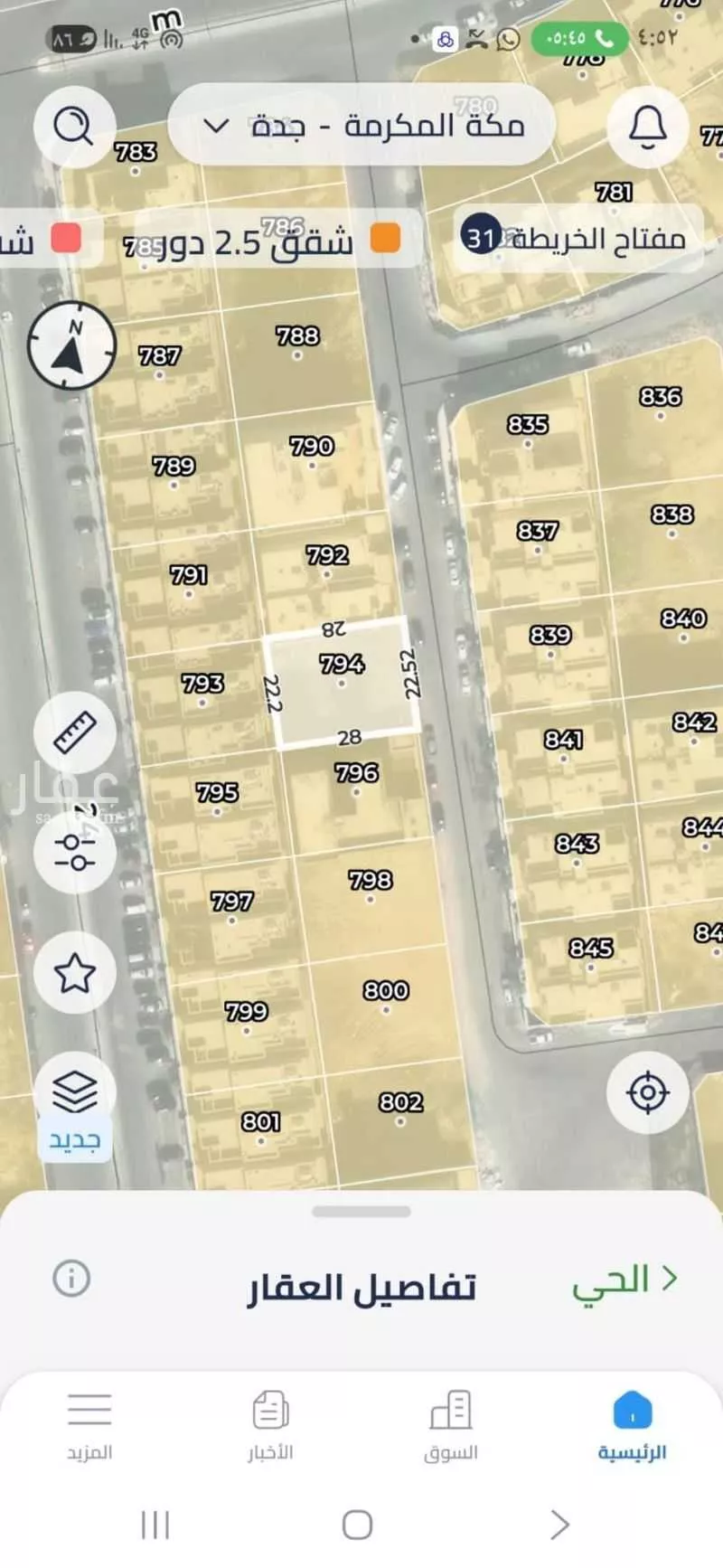Open the notifications bell

pyautogui.click(x=647, y=127)
